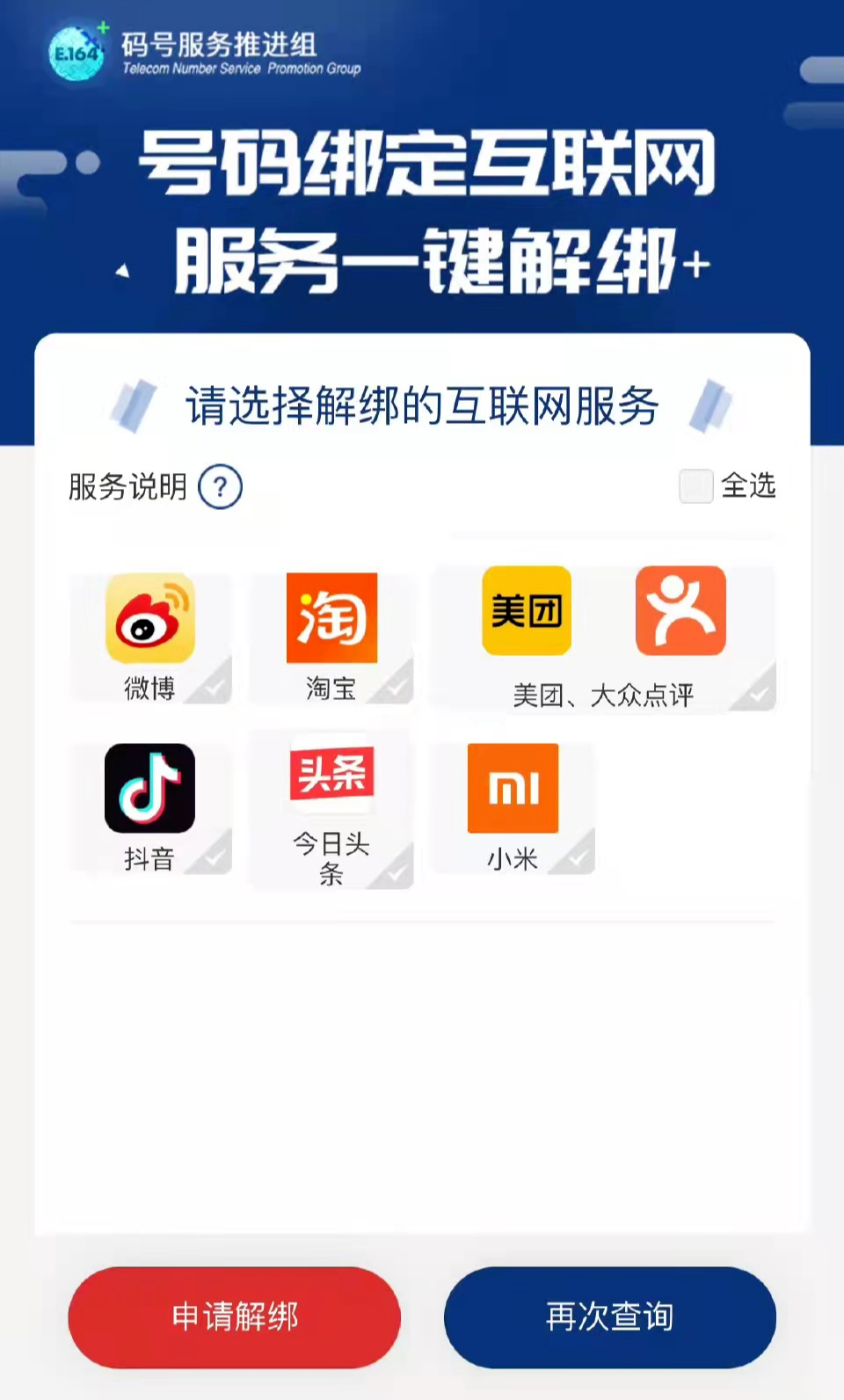The height and width of the screenshot is (1400, 844).
Task: Tap the blue 再次查询 button
Action: tap(609, 1316)
